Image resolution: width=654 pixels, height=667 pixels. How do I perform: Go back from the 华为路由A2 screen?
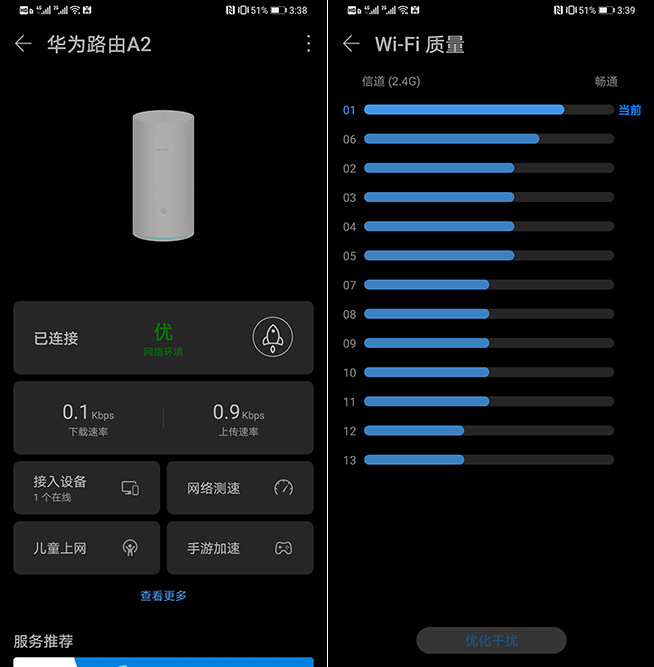(23, 44)
